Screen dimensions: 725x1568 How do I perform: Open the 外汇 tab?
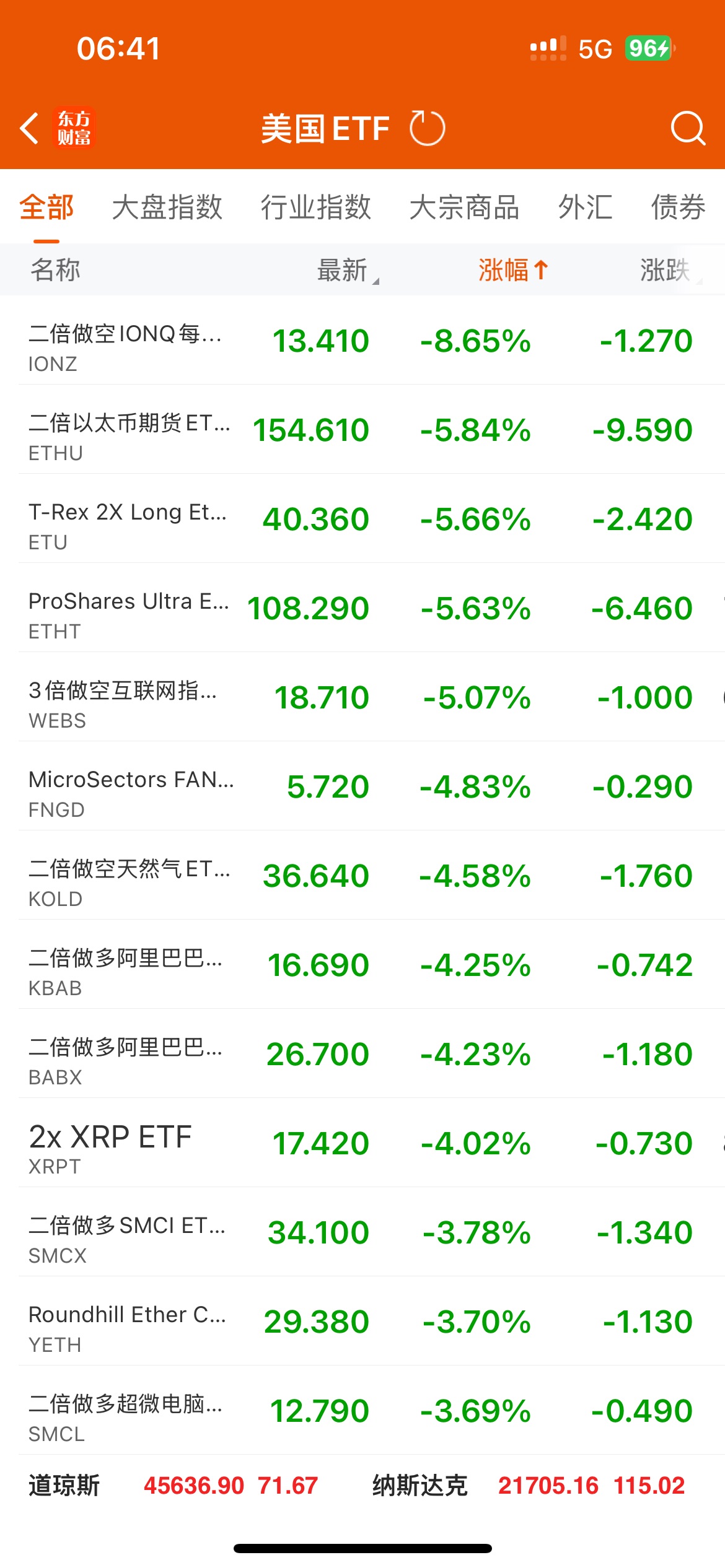pos(585,207)
